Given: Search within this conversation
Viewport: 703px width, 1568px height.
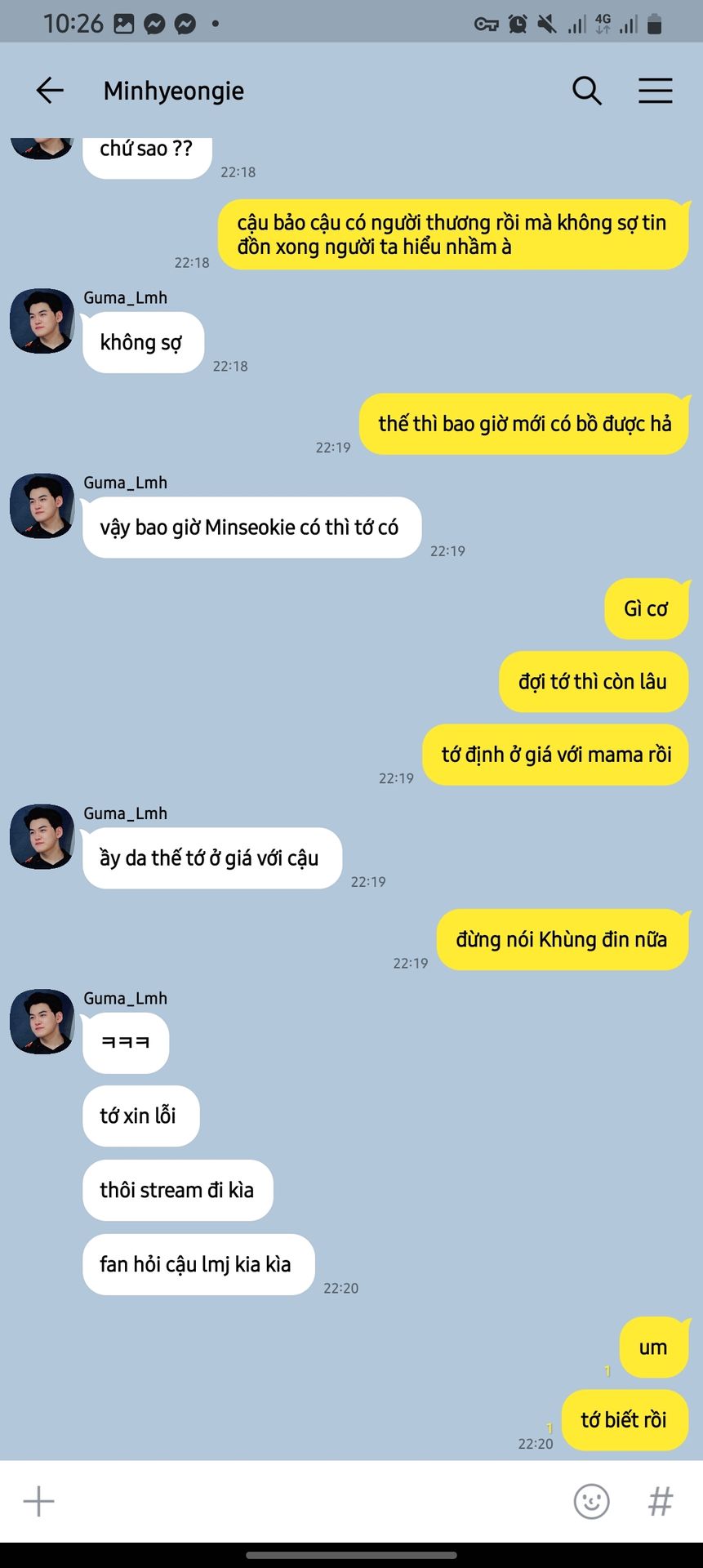Looking at the screenshot, I should coord(586,91).
